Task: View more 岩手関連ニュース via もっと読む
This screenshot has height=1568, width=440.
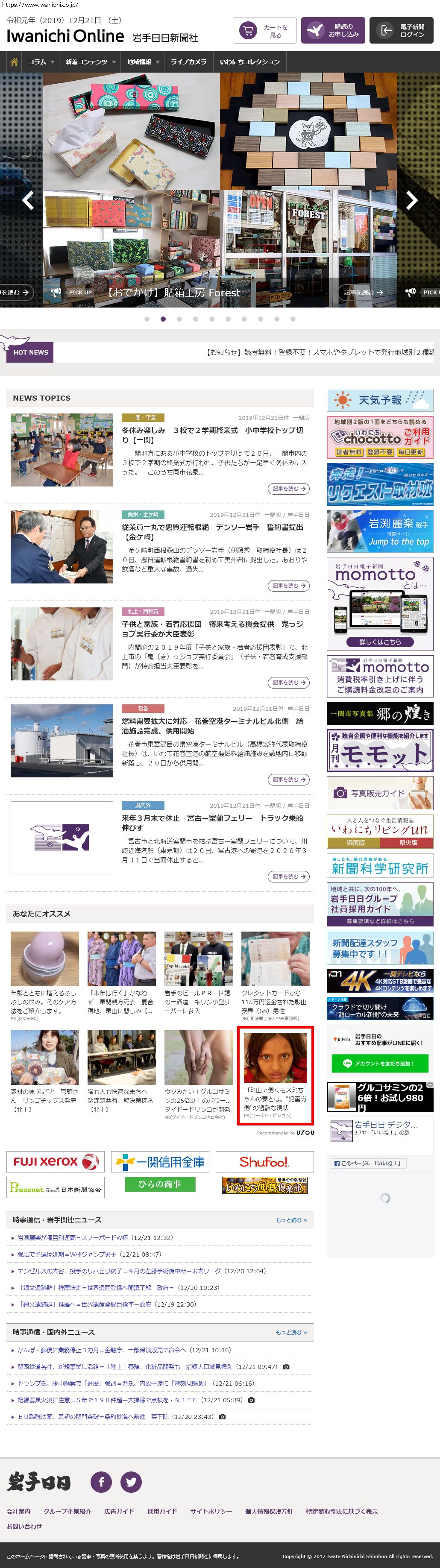Action: [291, 1220]
